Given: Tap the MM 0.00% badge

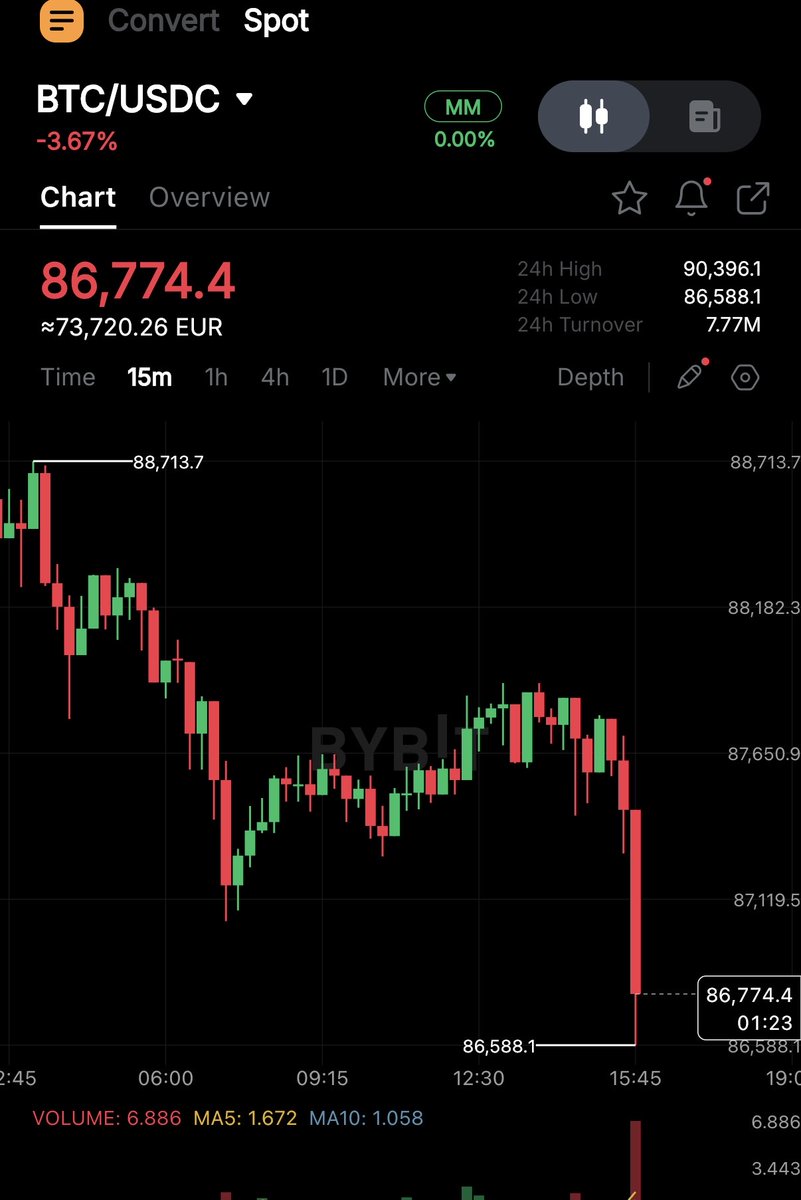Looking at the screenshot, I should [463, 121].
